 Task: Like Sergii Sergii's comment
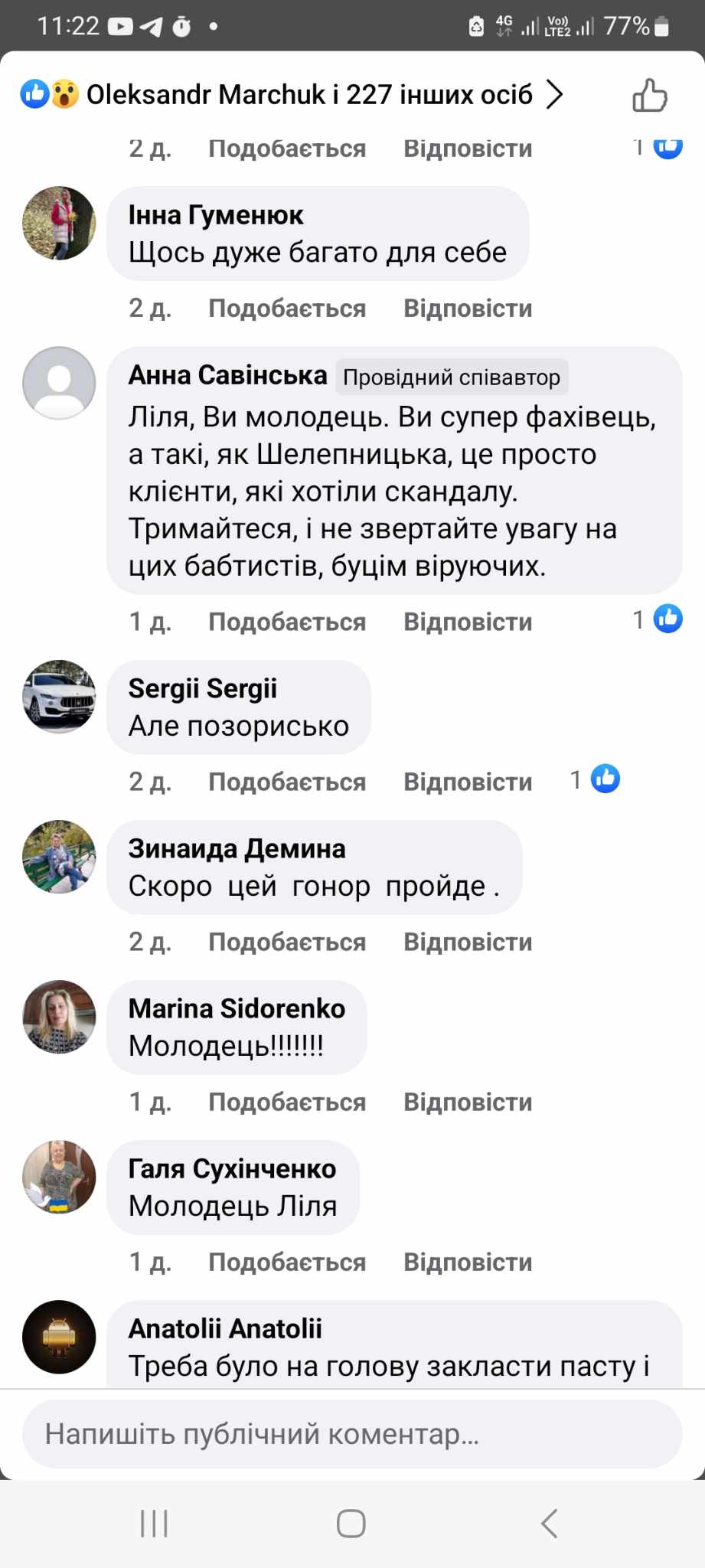coord(286,782)
